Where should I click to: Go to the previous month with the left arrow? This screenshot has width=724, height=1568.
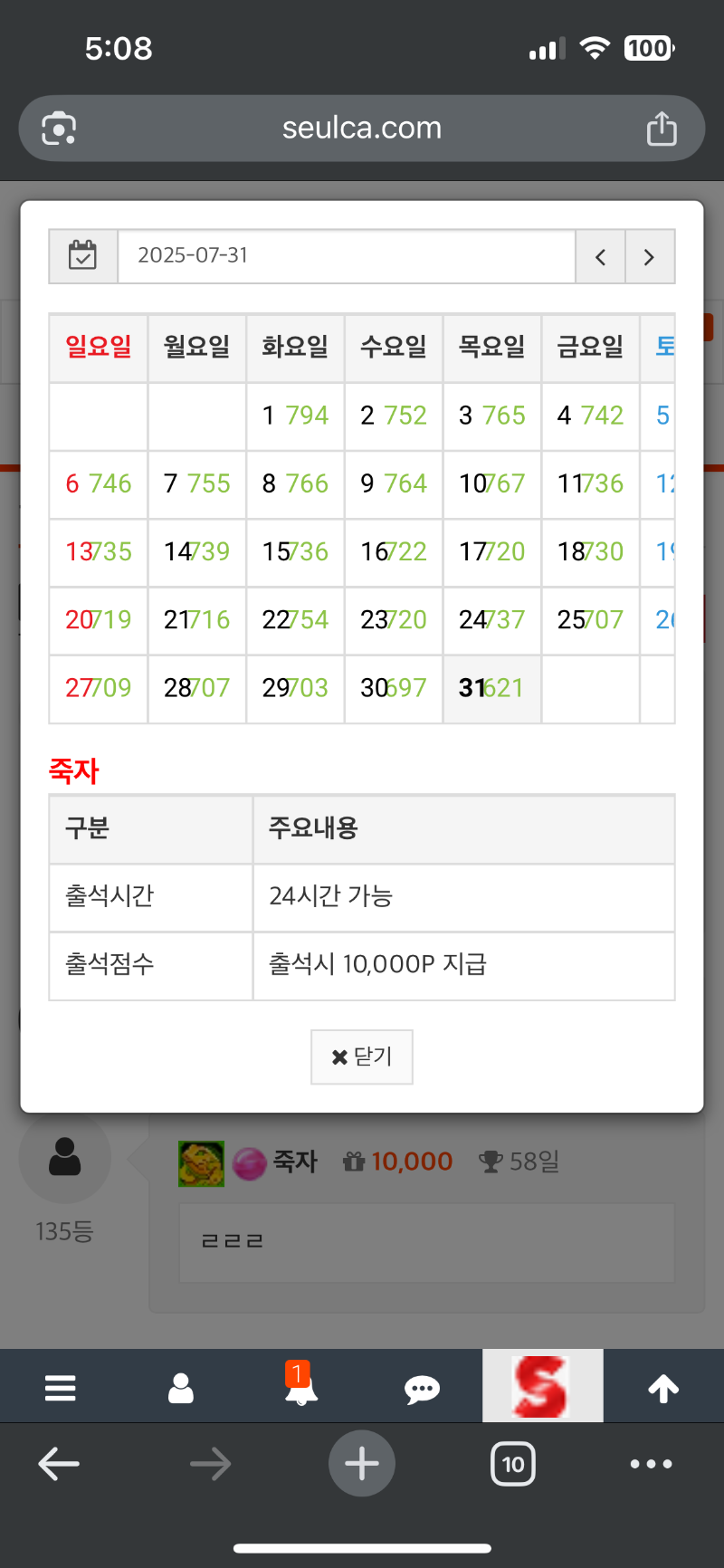point(600,257)
